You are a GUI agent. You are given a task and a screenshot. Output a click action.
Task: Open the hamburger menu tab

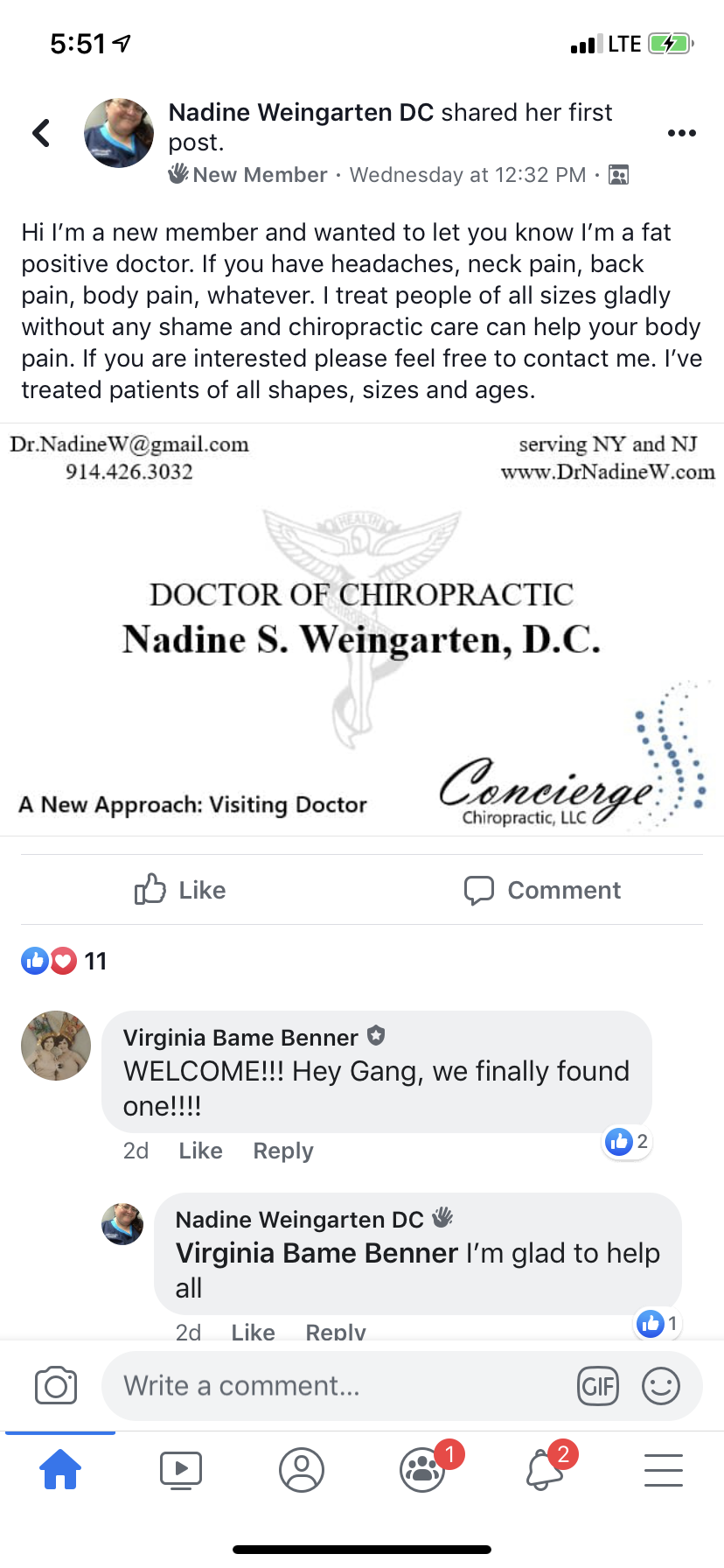click(x=664, y=1469)
